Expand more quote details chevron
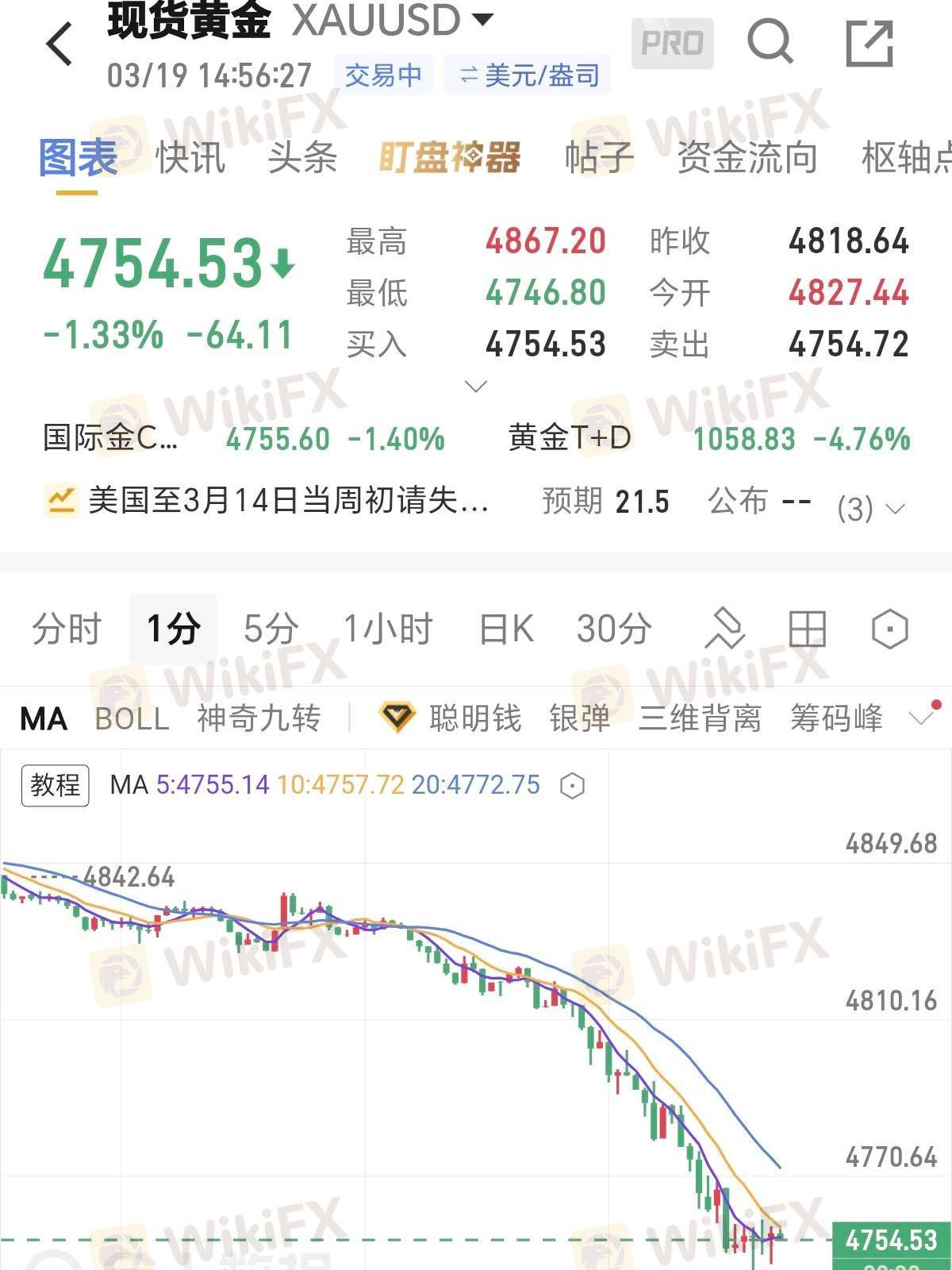Image resolution: width=952 pixels, height=1270 pixels. (475, 387)
